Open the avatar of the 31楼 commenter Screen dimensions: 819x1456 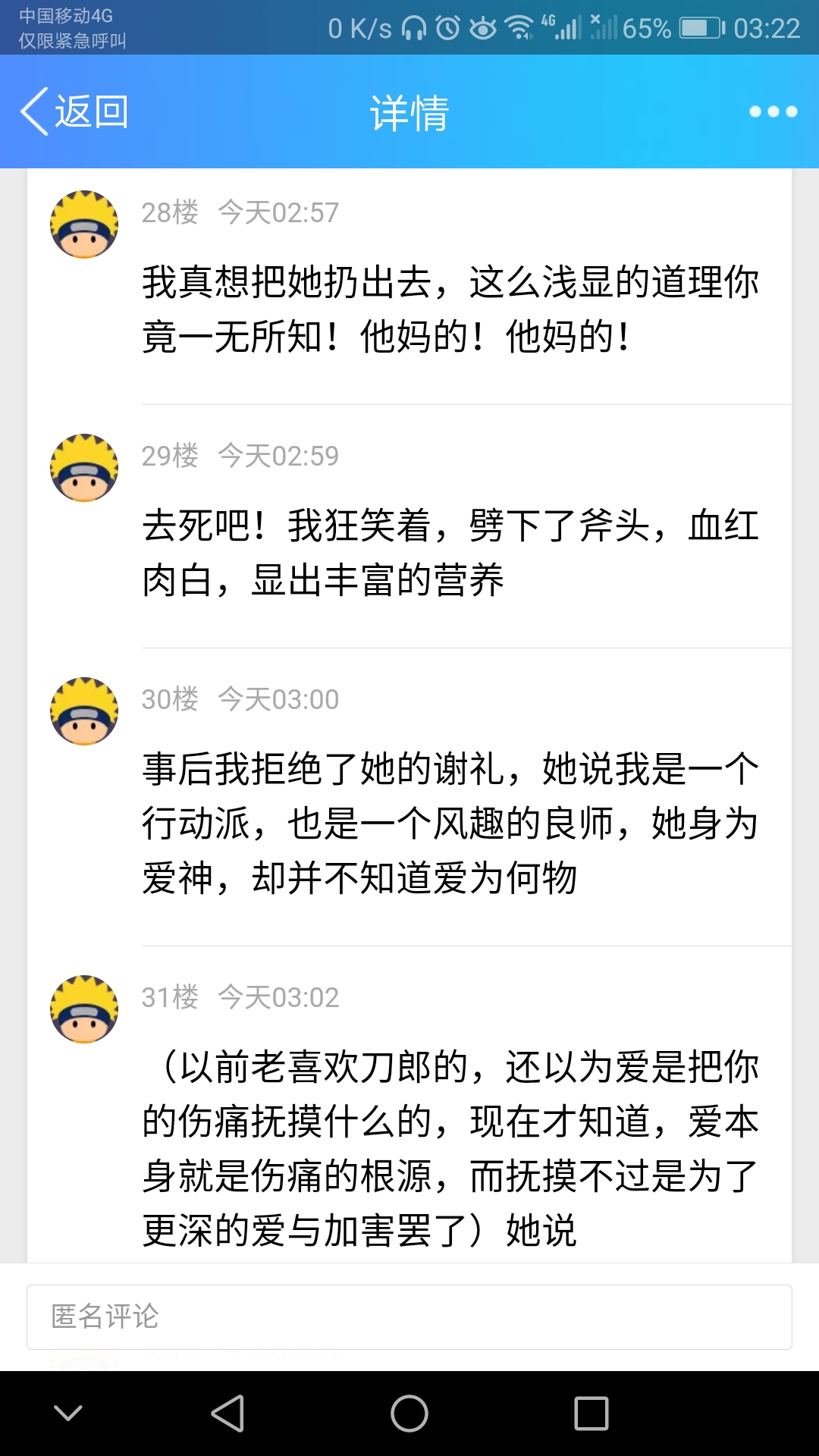[84, 1009]
